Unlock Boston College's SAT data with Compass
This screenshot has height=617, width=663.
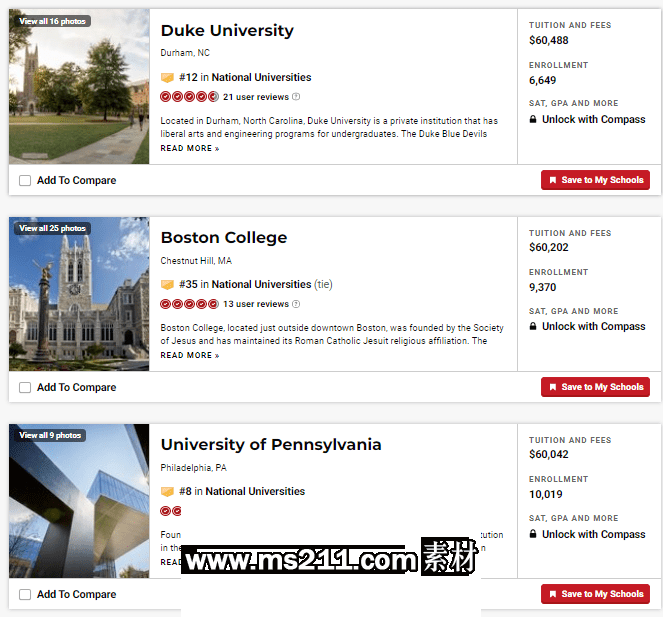593,326
